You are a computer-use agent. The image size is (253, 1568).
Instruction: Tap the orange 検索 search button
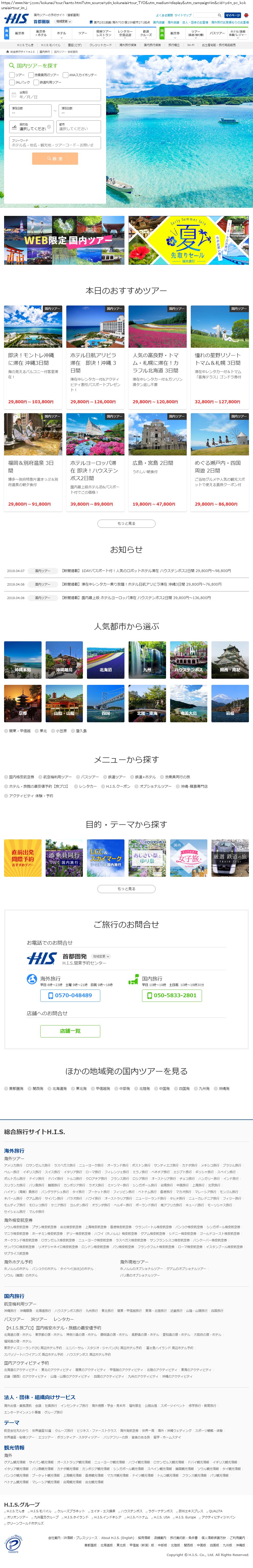[55, 159]
